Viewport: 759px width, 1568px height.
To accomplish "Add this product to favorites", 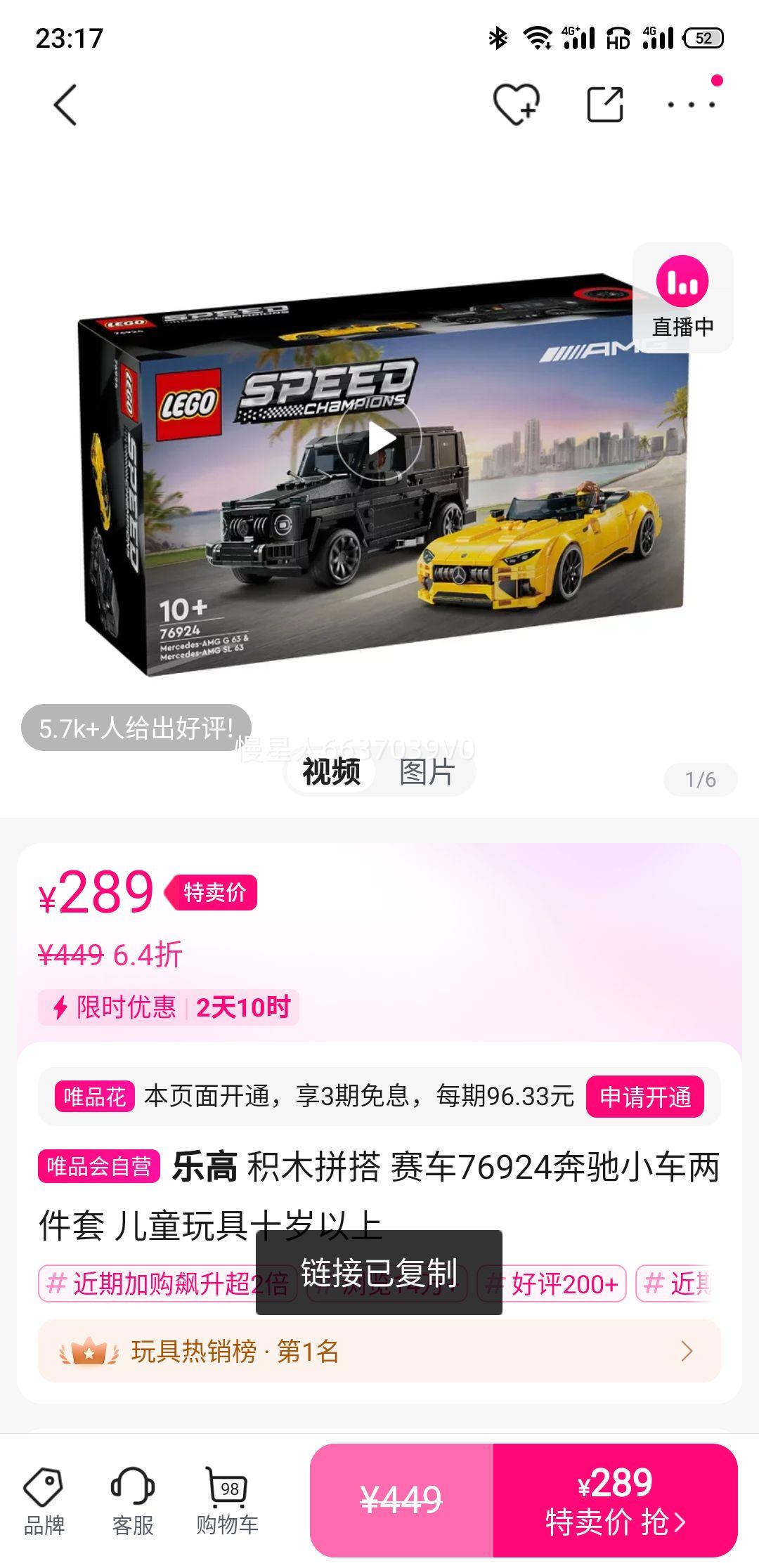I will 516,105.
